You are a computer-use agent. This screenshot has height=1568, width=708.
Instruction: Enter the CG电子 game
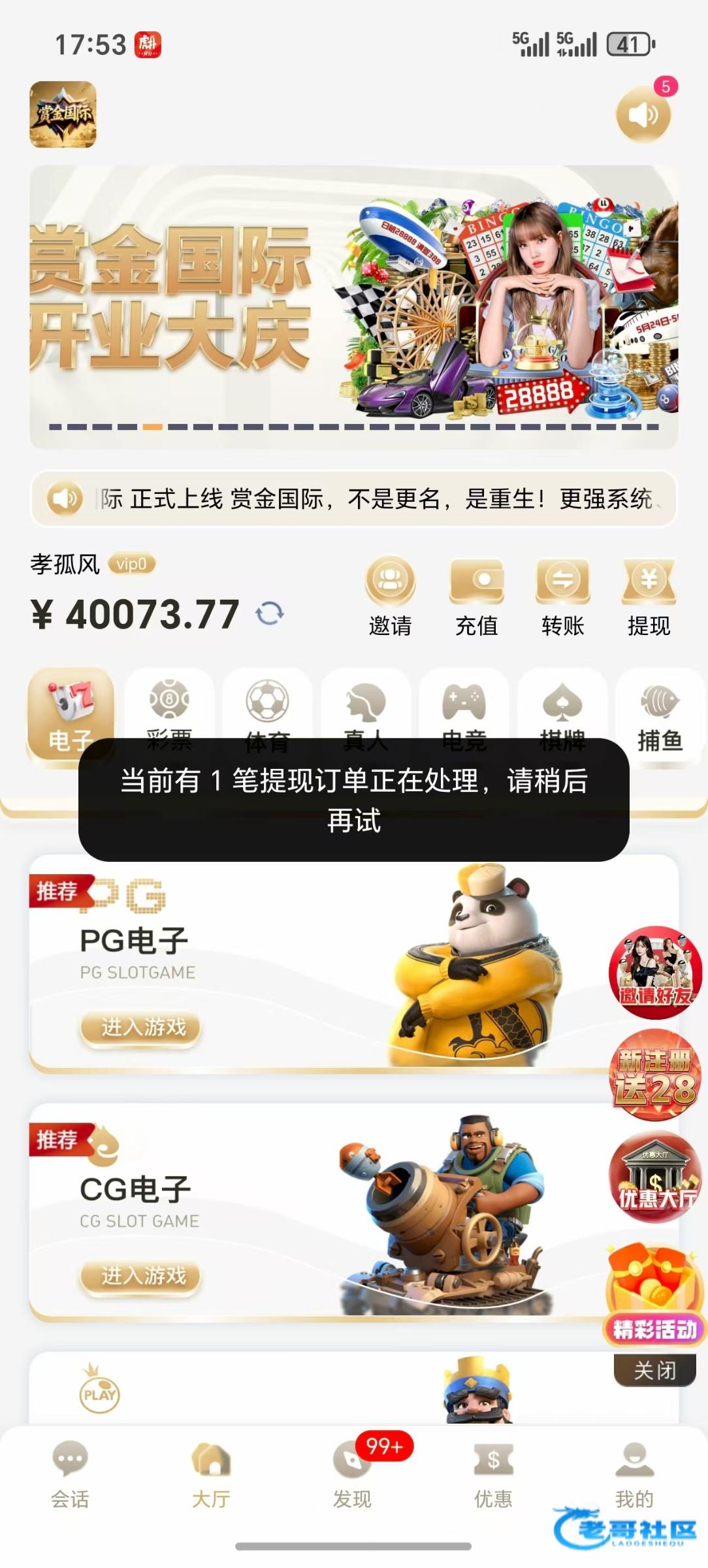pos(140,1275)
